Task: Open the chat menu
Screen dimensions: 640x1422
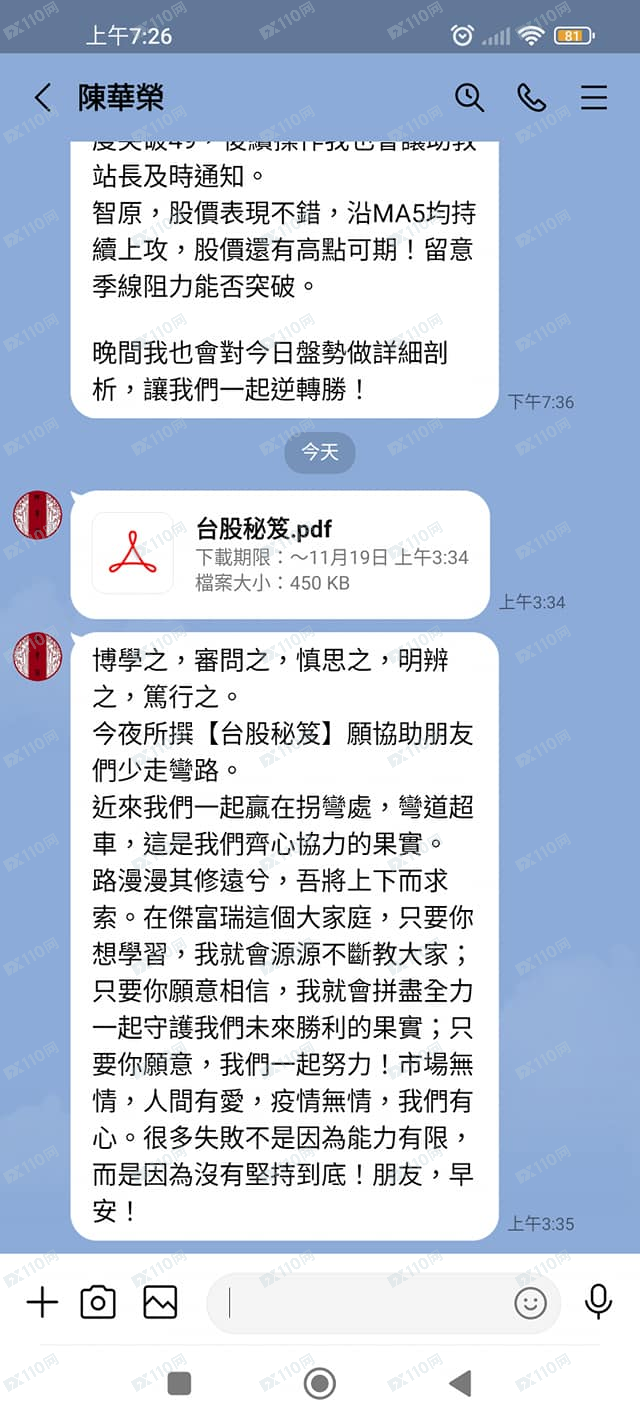Action: pyautogui.click(x=594, y=97)
